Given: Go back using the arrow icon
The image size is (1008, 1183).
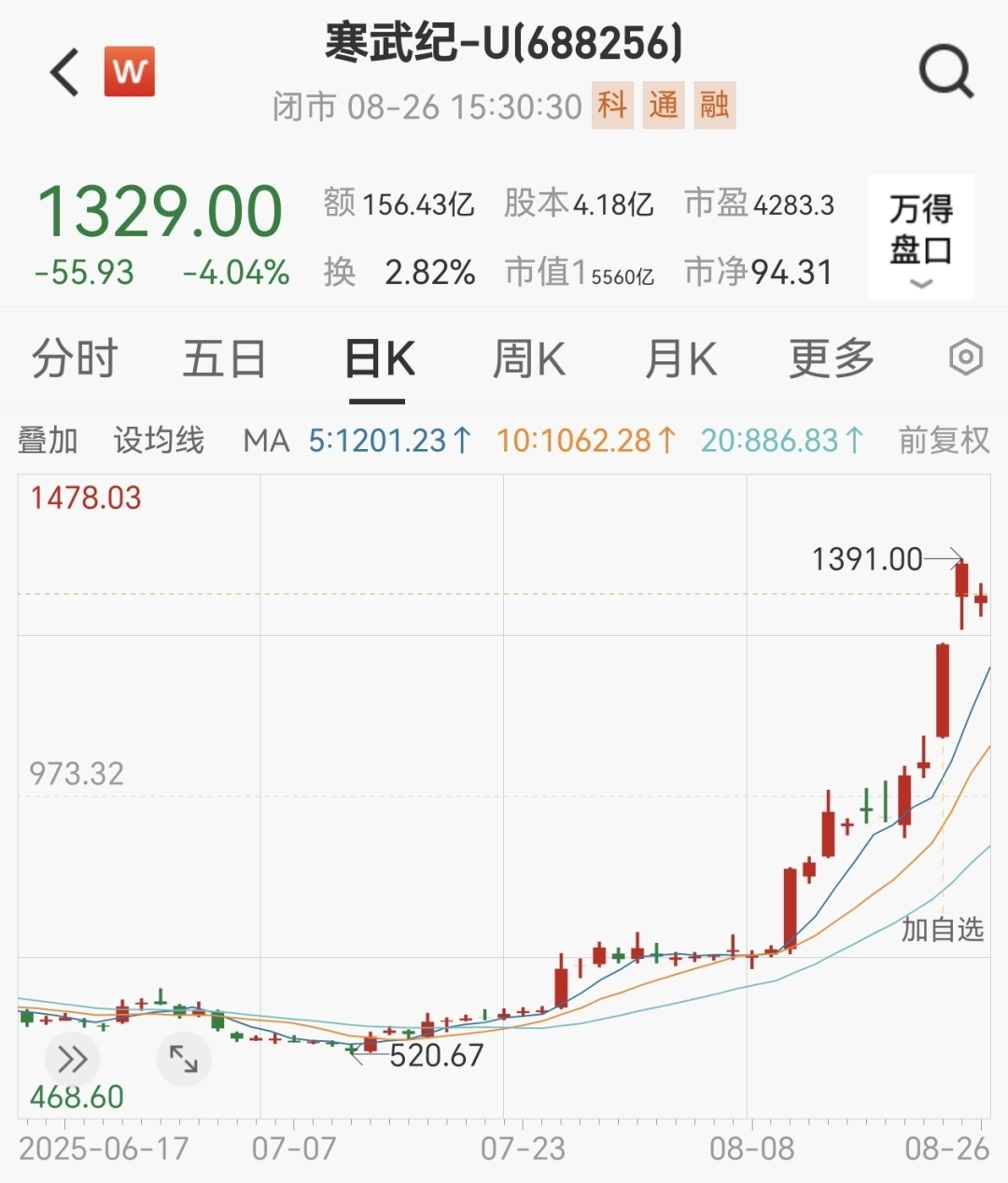Looking at the screenshot, I should [x=65, y=73].
